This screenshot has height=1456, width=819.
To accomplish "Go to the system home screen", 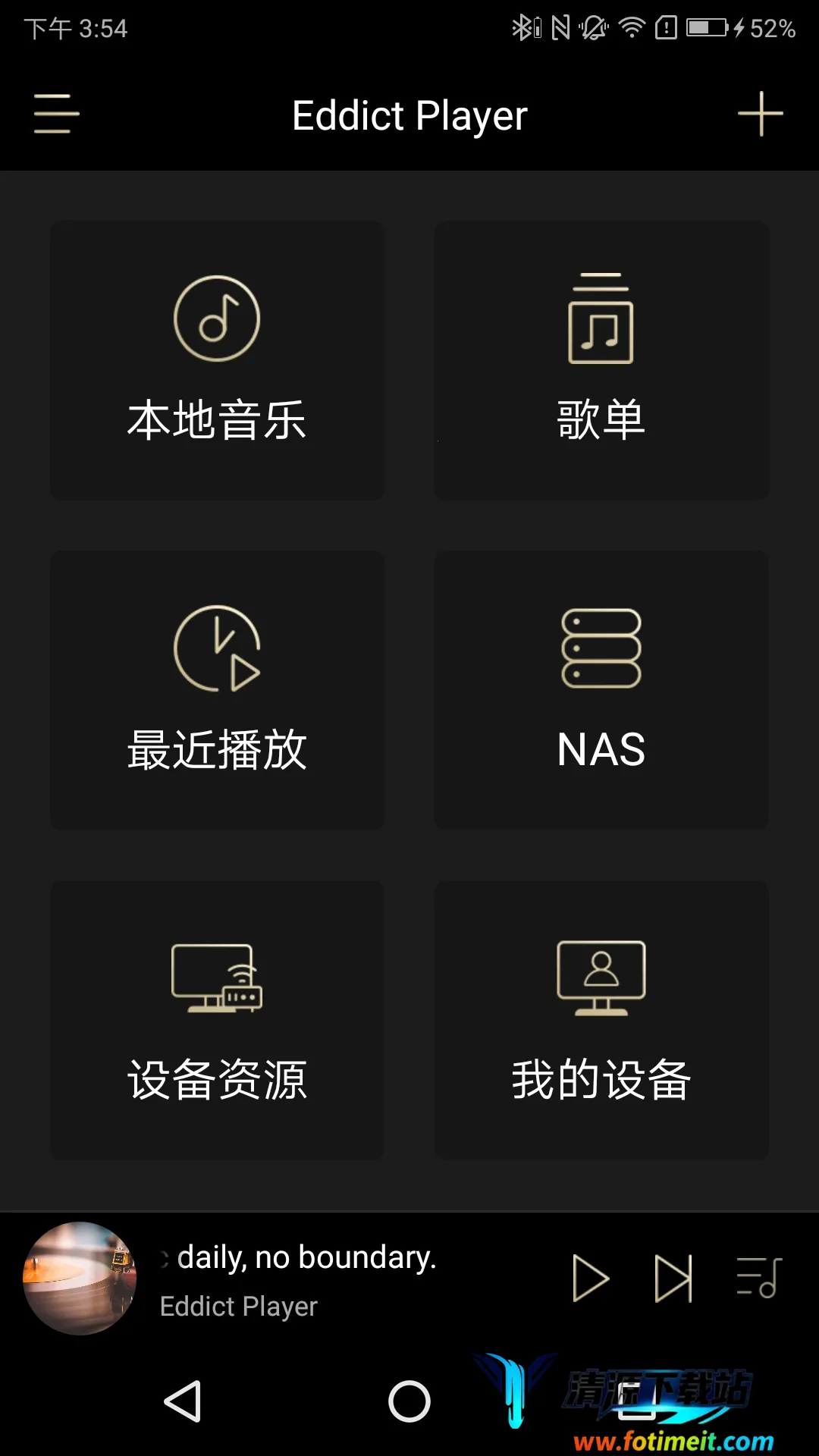I will (x=409, y=1401).
